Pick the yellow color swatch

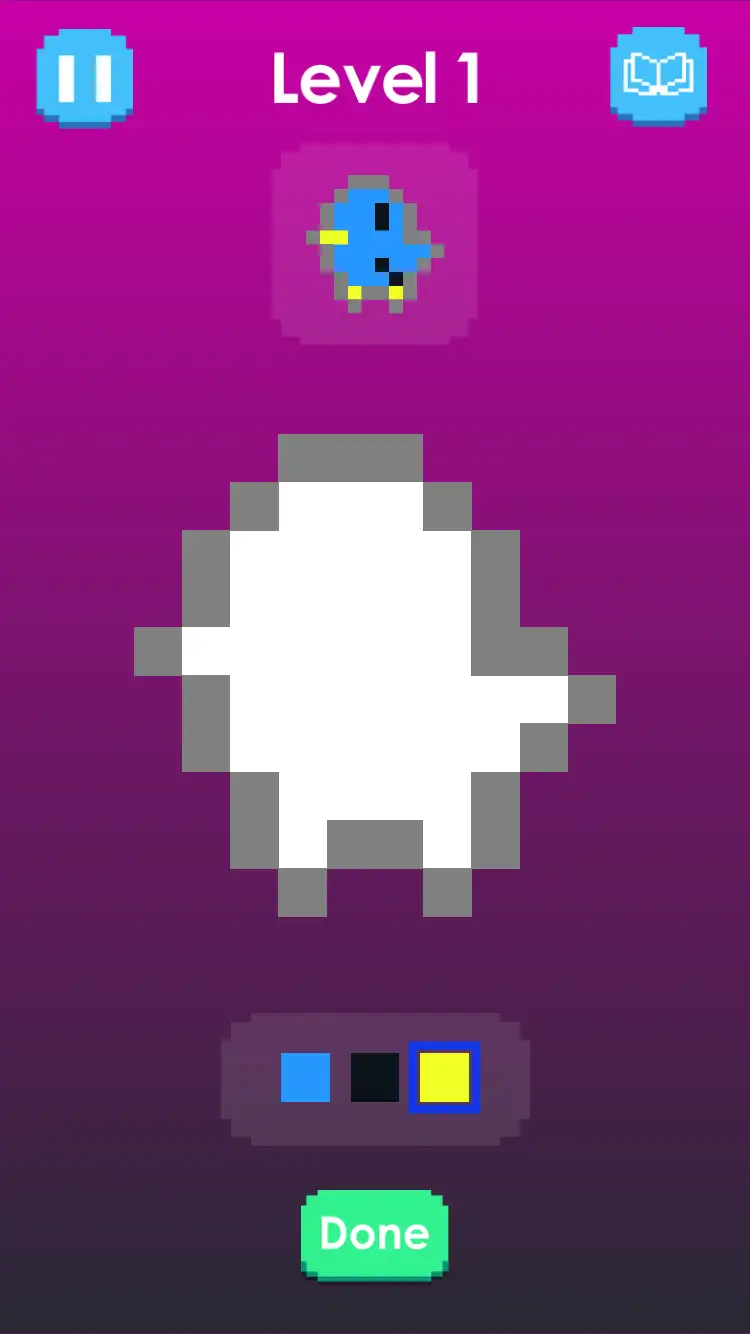click(x=444, y=1077)
